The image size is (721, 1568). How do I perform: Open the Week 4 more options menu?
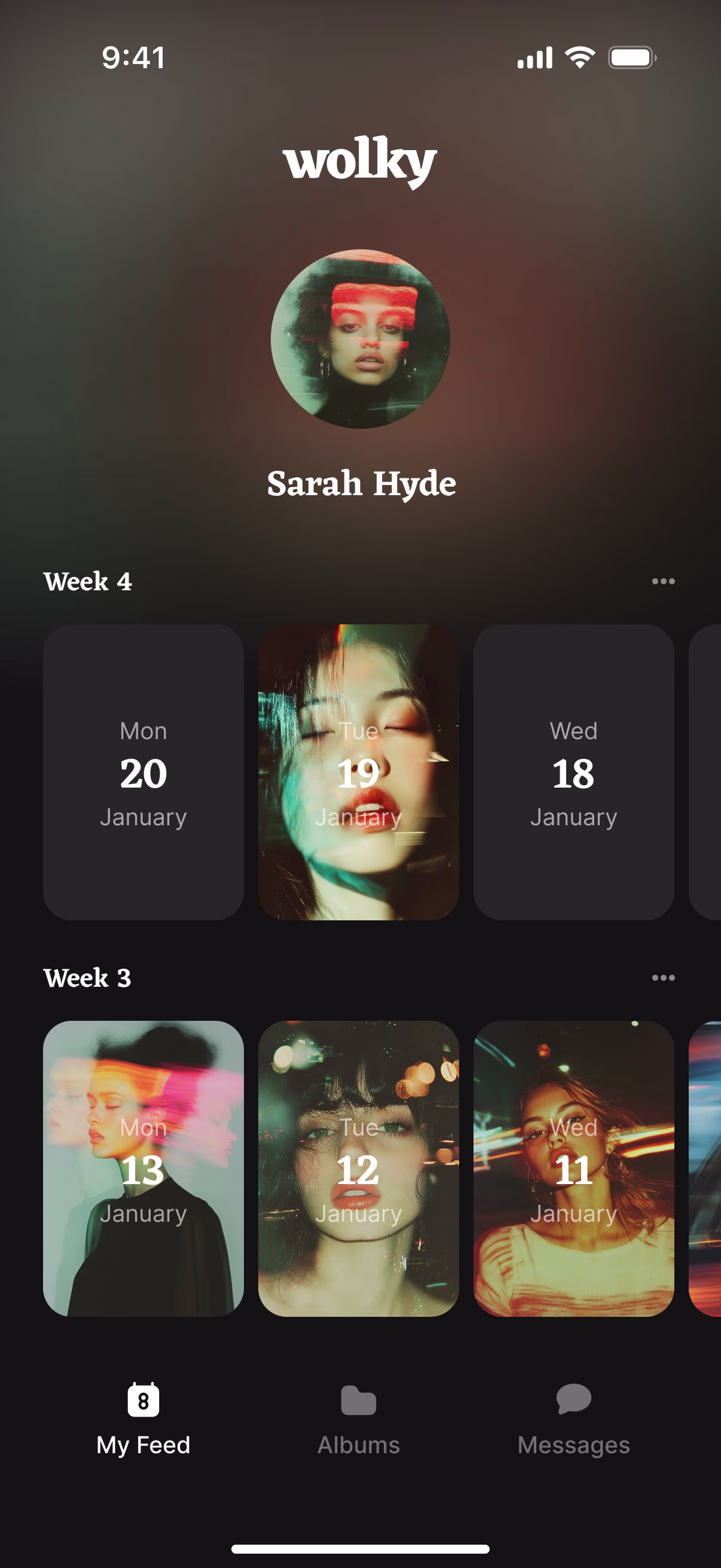662,581
